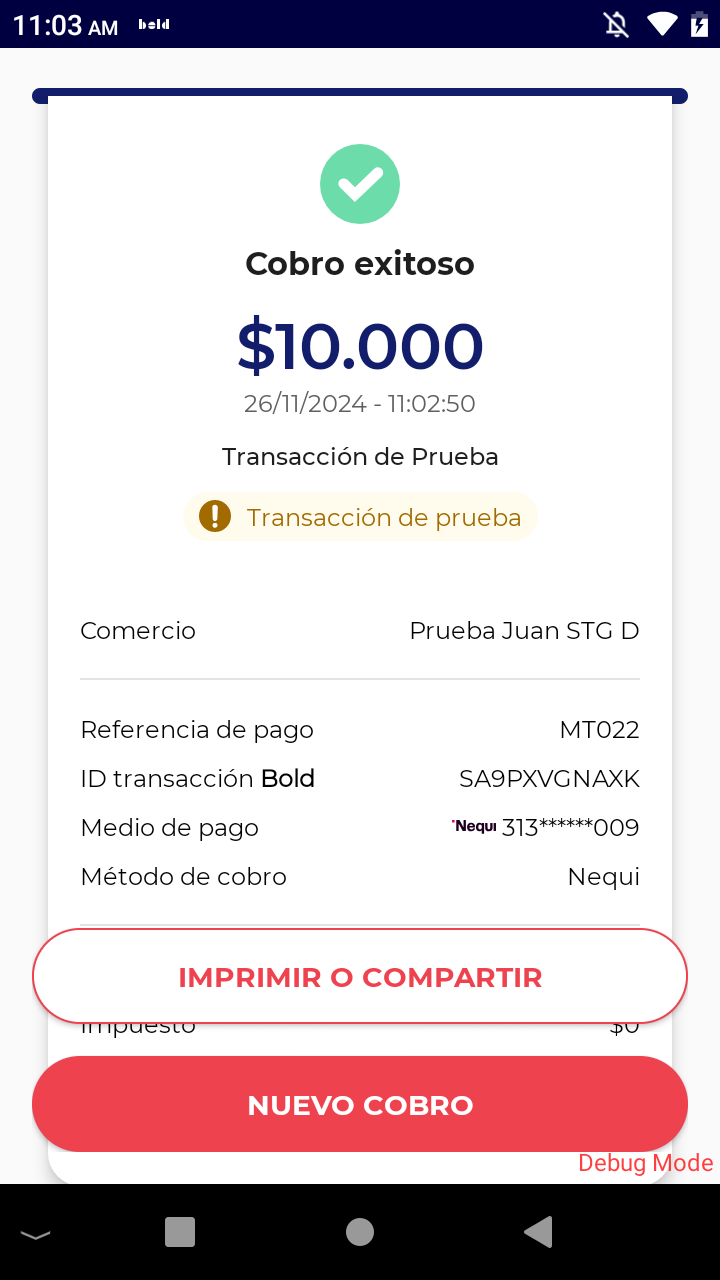
Task: Open the recent apps square icon
Action: coord(180,1232)
